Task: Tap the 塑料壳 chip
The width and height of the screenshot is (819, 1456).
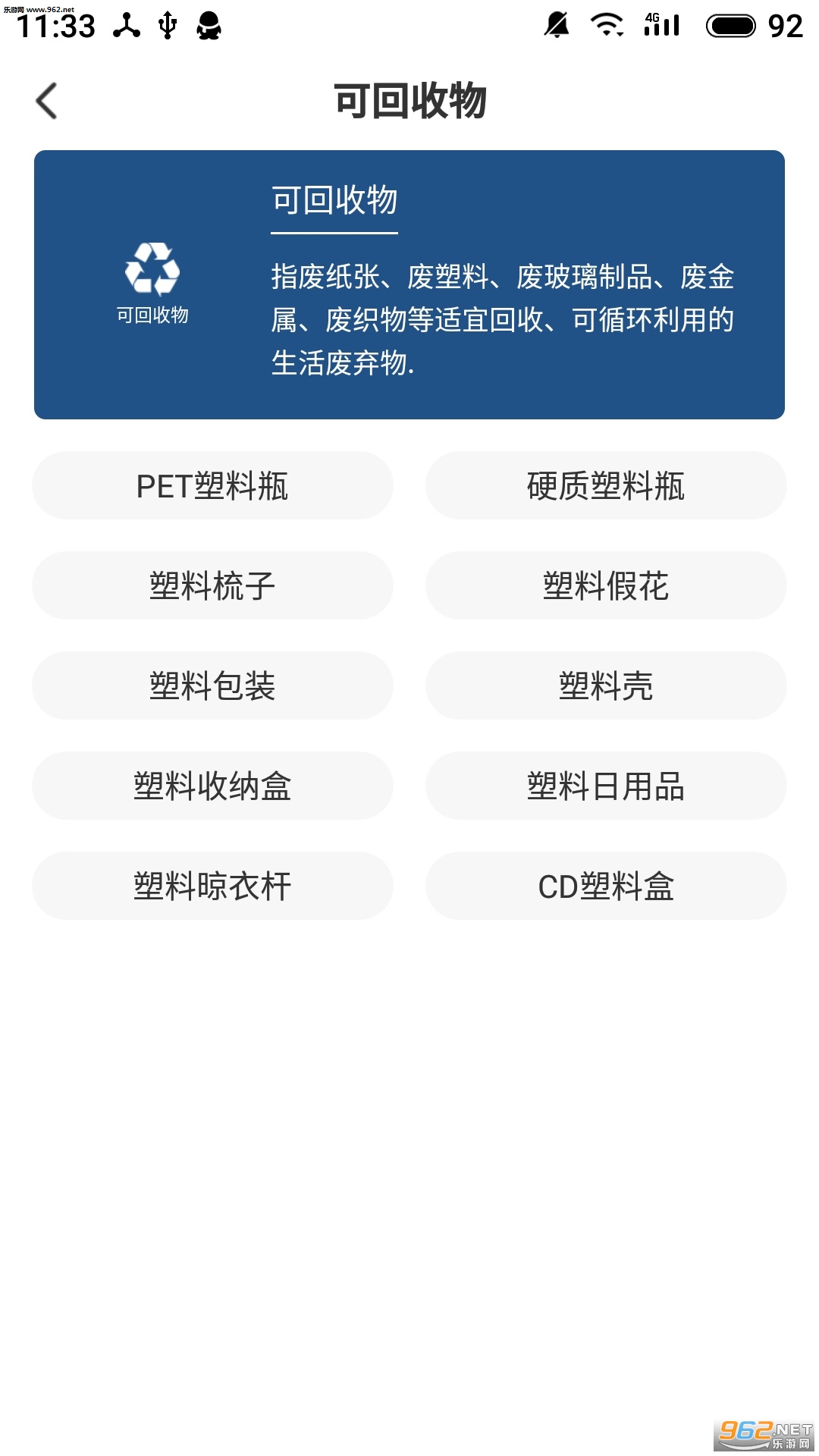Action: 606,686
